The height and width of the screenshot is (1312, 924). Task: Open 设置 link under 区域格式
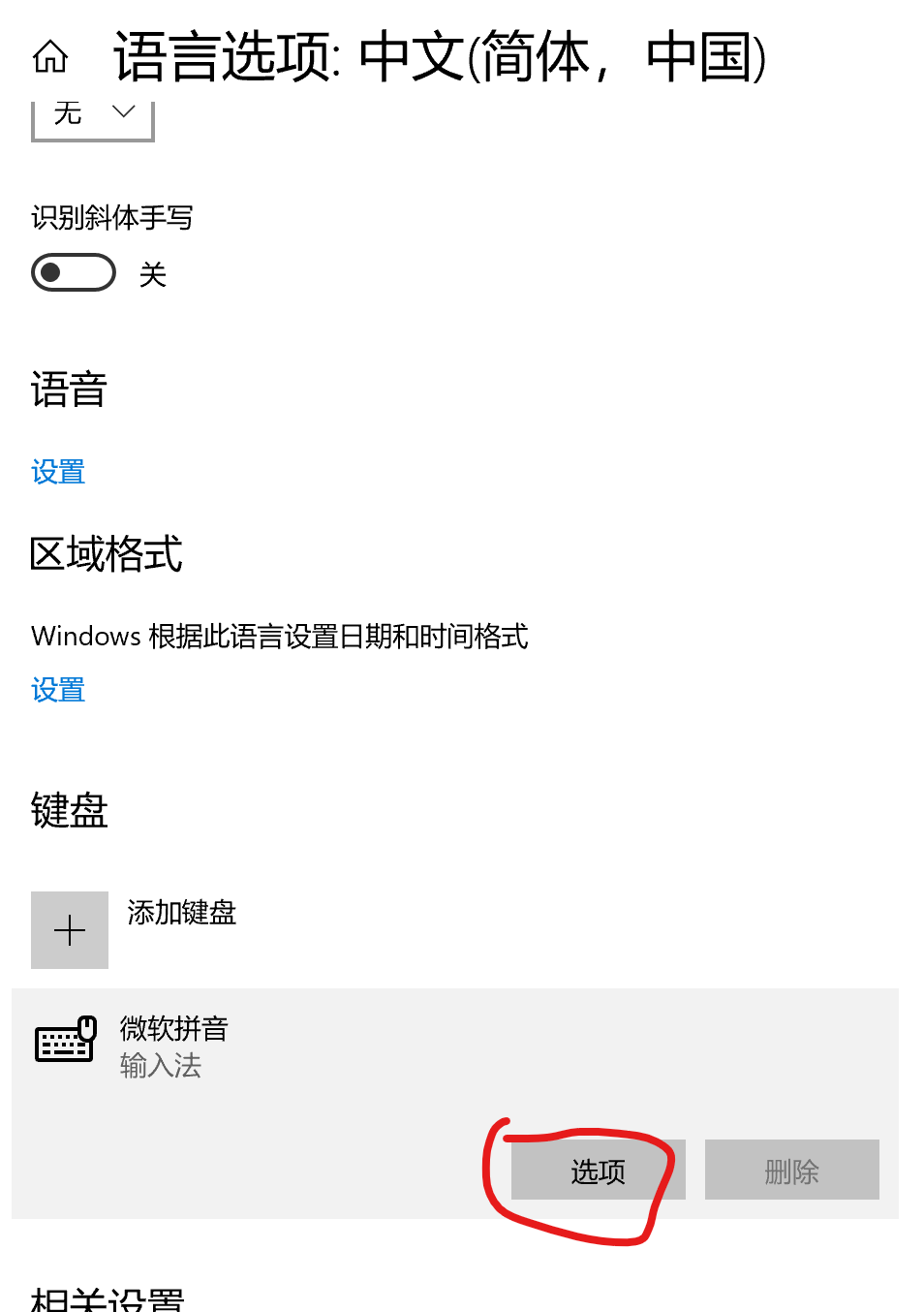(x=58, y=690)
